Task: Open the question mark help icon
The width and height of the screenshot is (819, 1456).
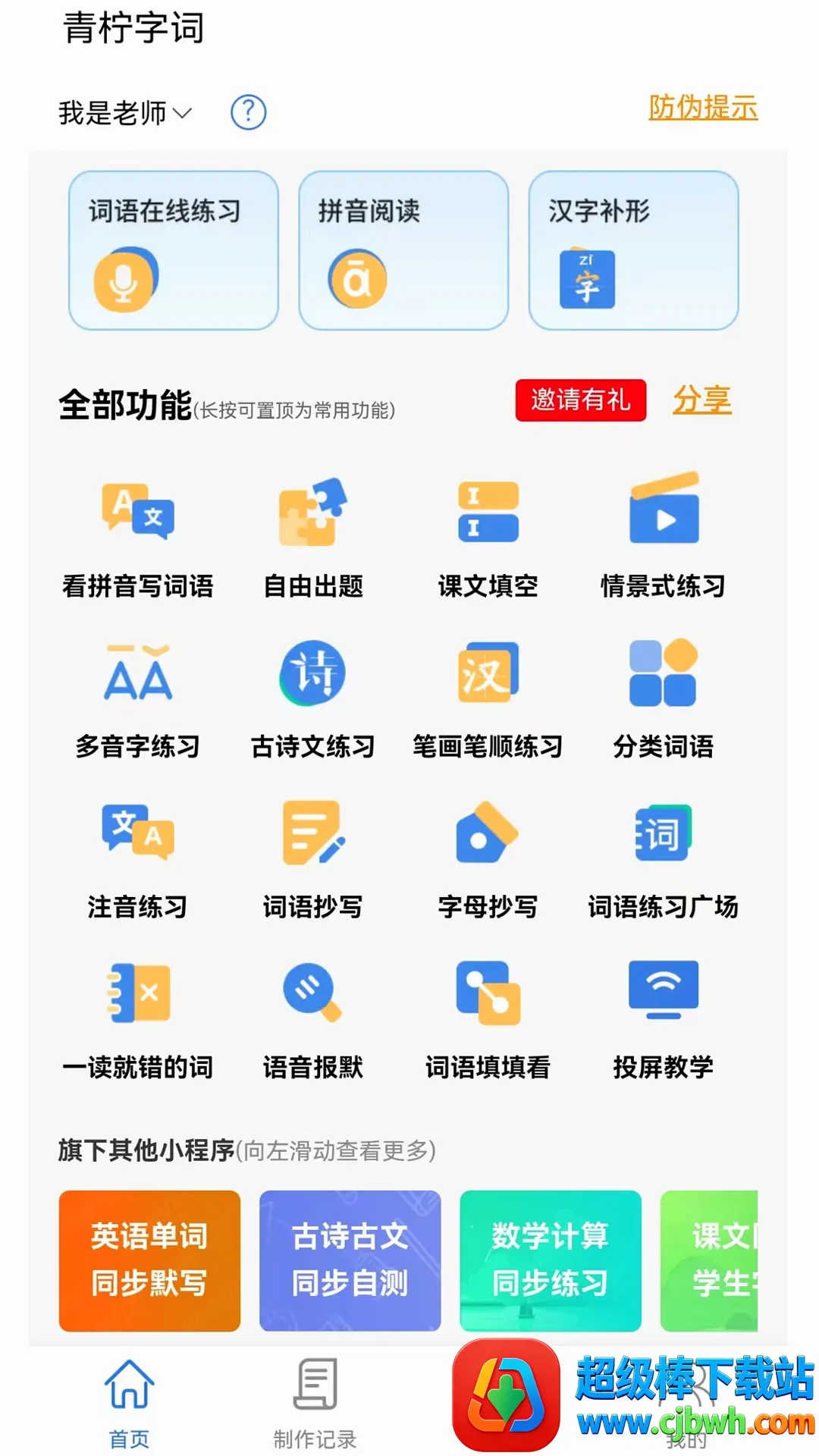Action: point(248,112)
